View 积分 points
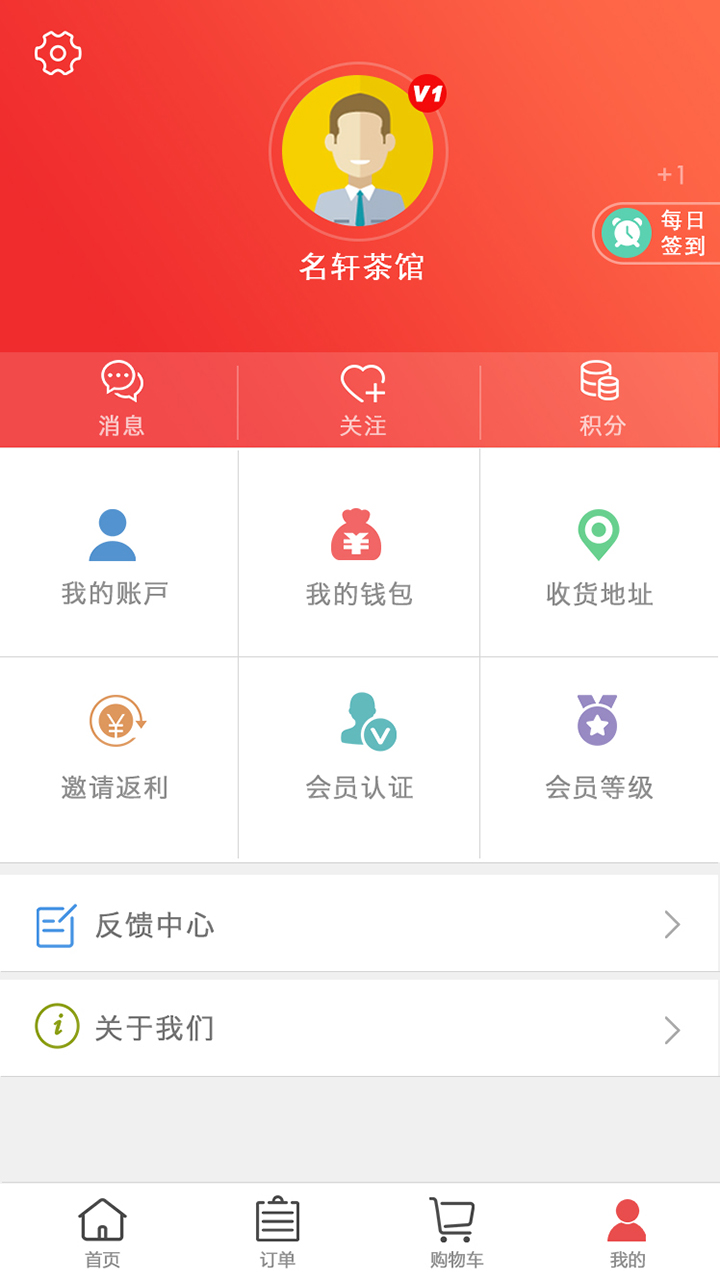 [x=601, y=399]
